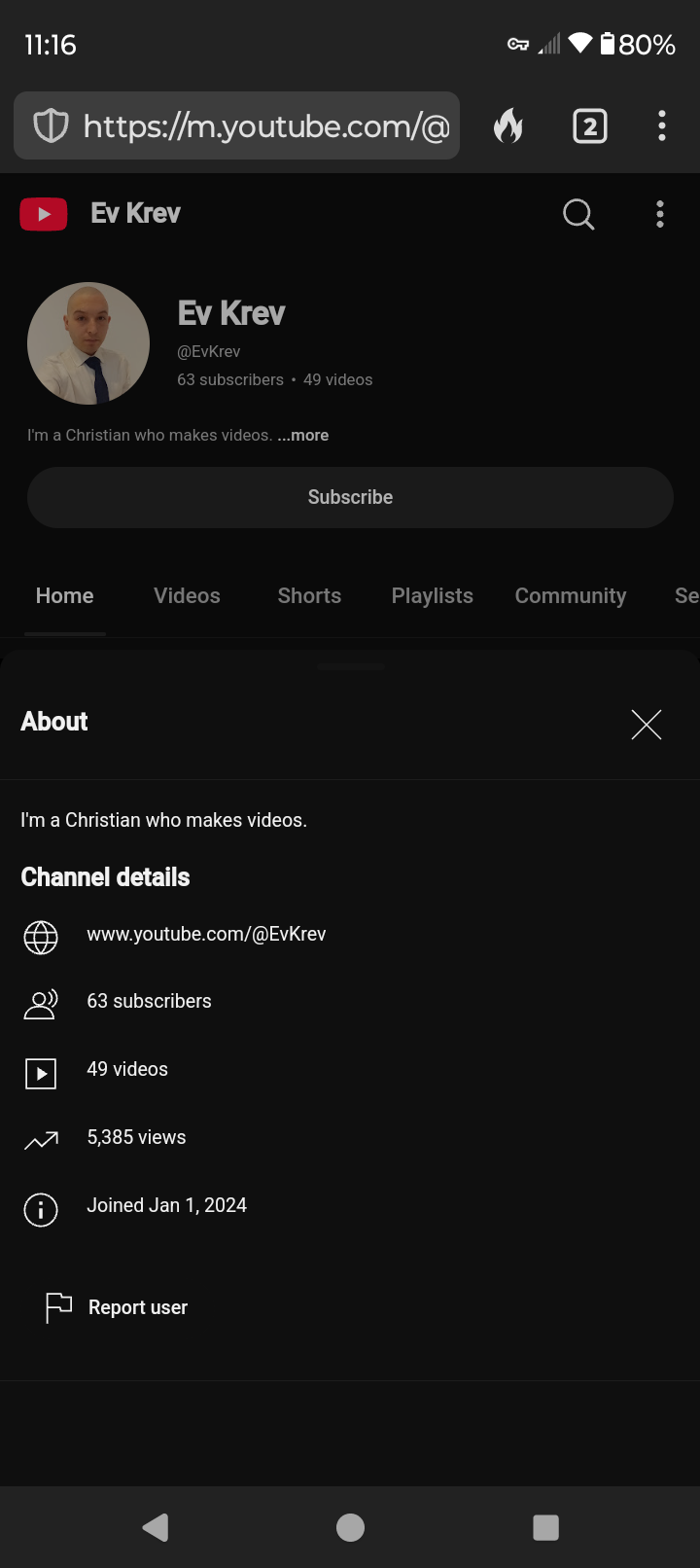Edit the browser URL address bar
700x1568 pixels.
[236, 125]
